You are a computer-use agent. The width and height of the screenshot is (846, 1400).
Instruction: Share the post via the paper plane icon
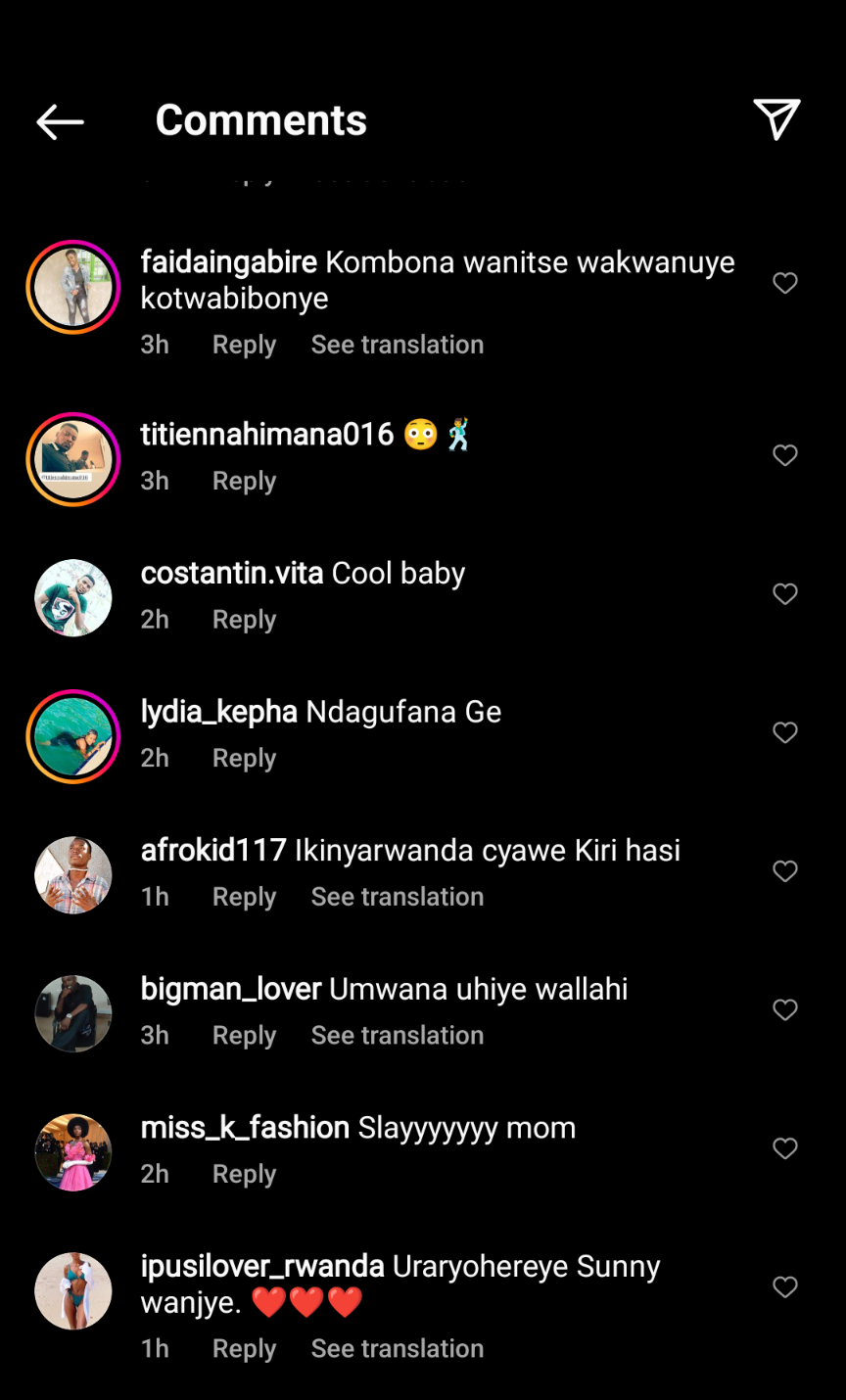[776, 119]
